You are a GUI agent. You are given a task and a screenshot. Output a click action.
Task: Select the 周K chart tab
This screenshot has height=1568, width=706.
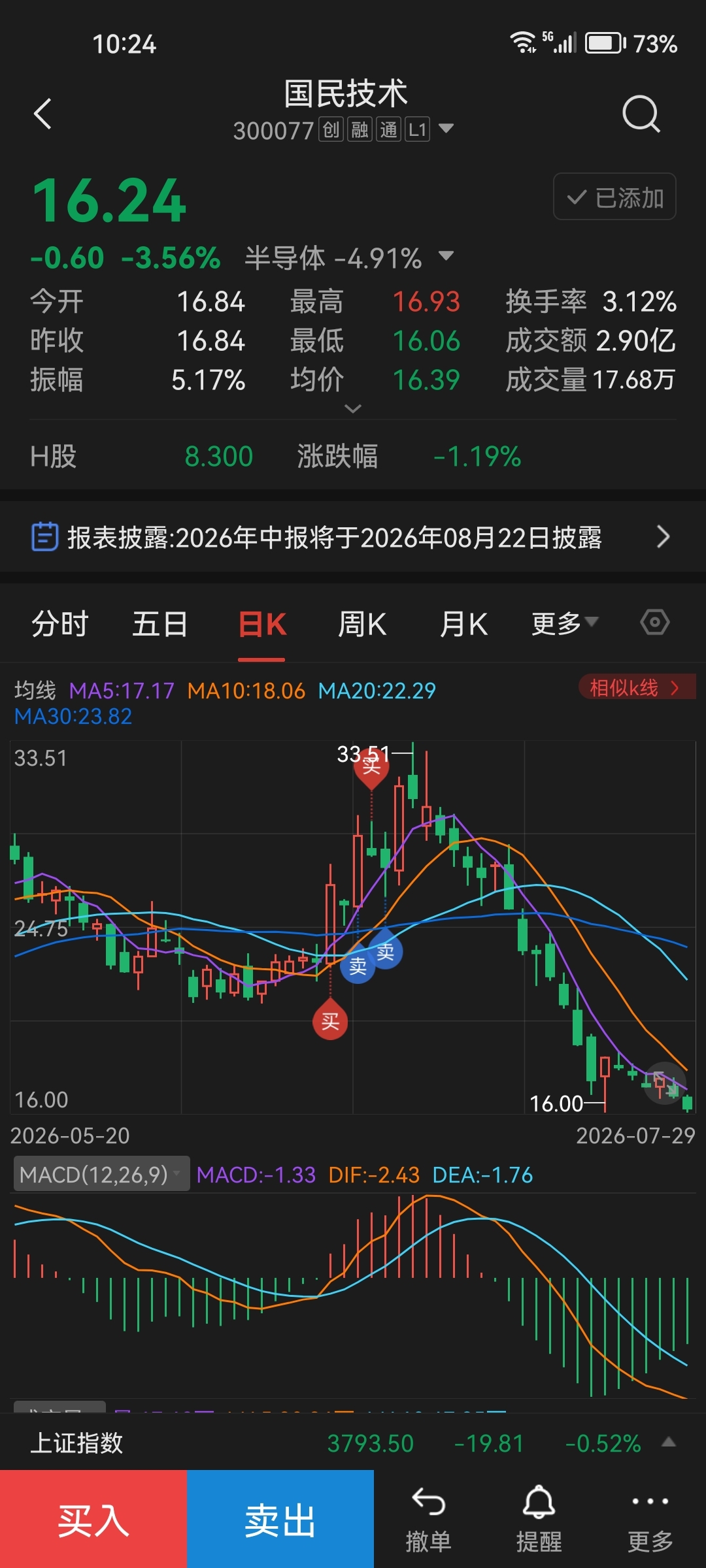[361, 624]
